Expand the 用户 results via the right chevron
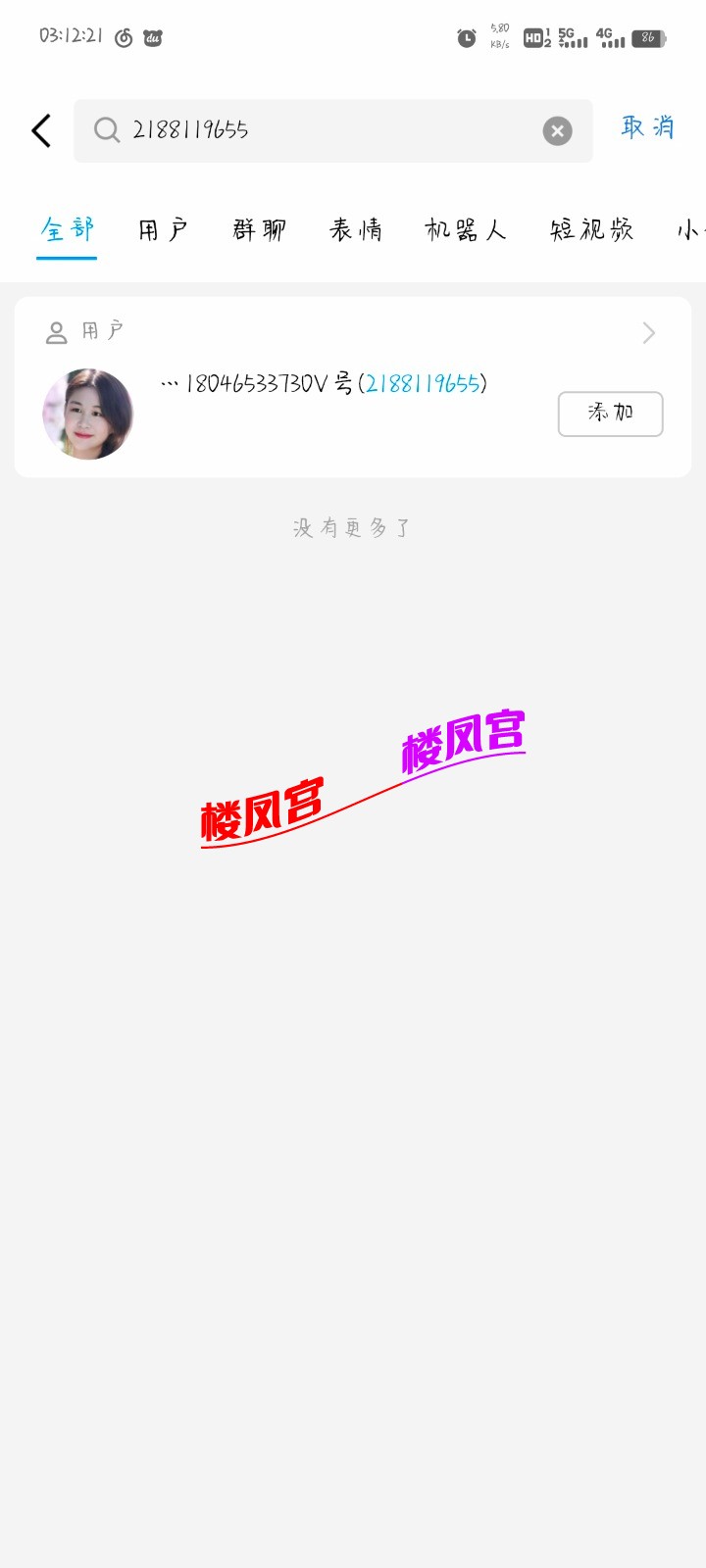The width and height of the screenshot is (706, 1568). point(648,332)
